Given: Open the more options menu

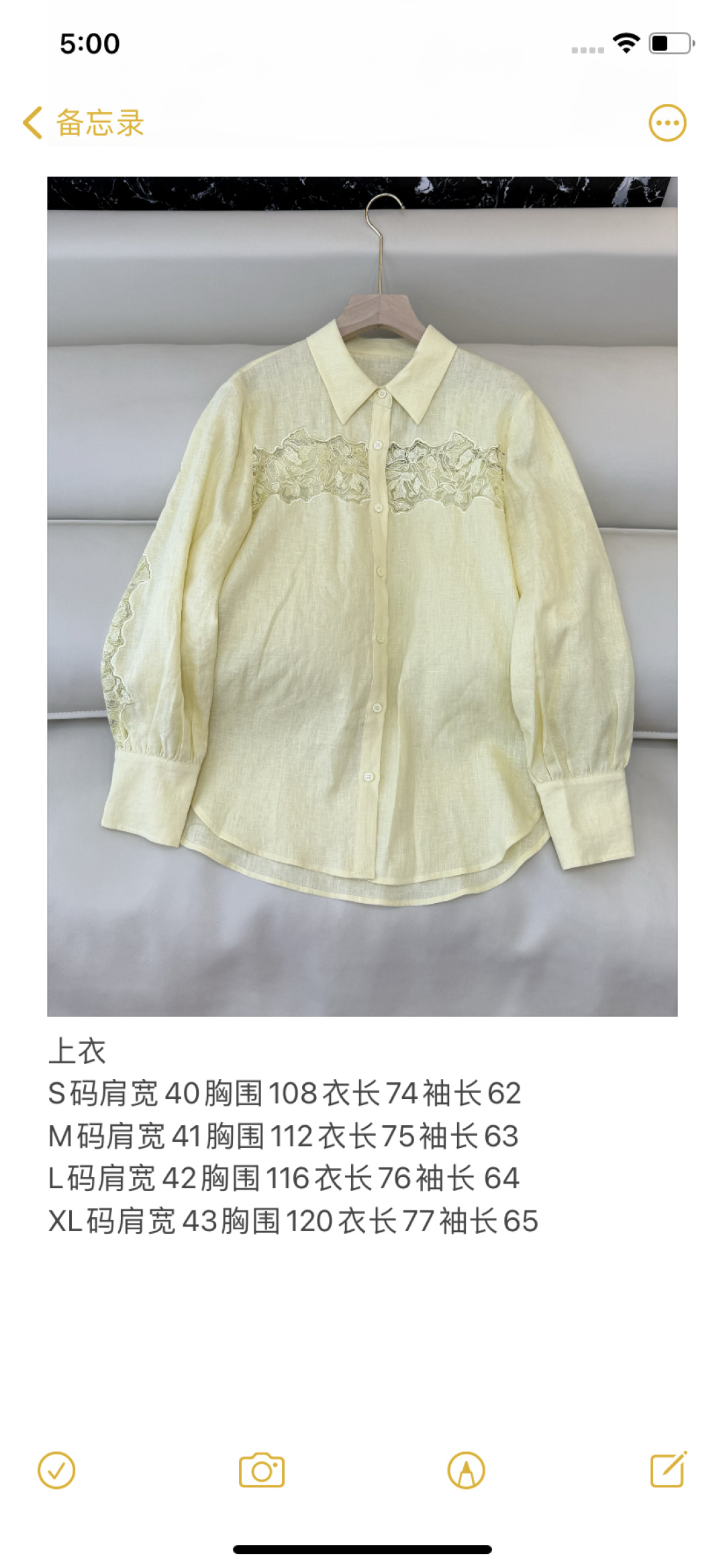Looking at the screenshot, I should tap(667, 123).
